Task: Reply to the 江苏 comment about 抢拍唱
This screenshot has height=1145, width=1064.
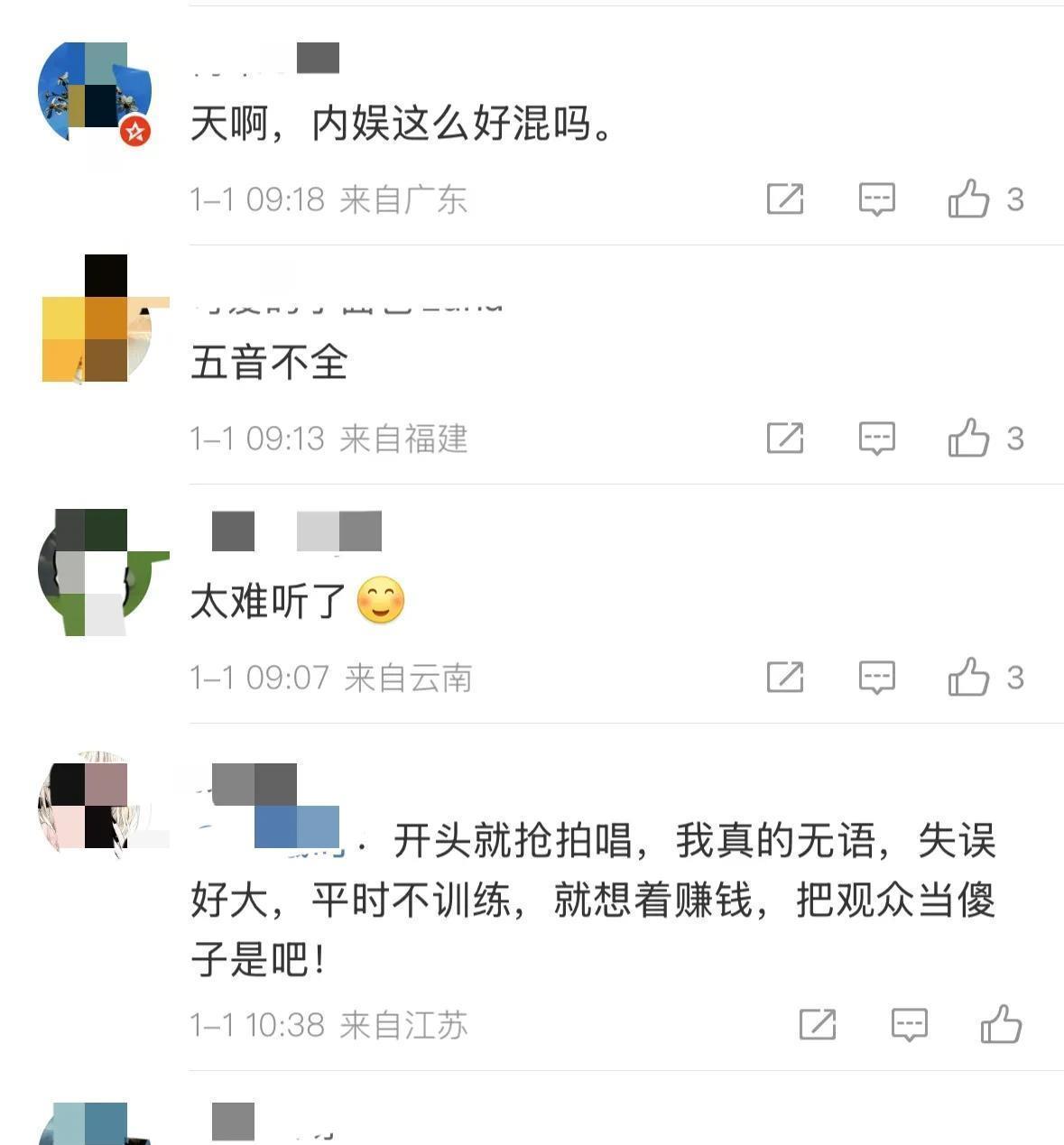Action: [x=909, y=1025]
